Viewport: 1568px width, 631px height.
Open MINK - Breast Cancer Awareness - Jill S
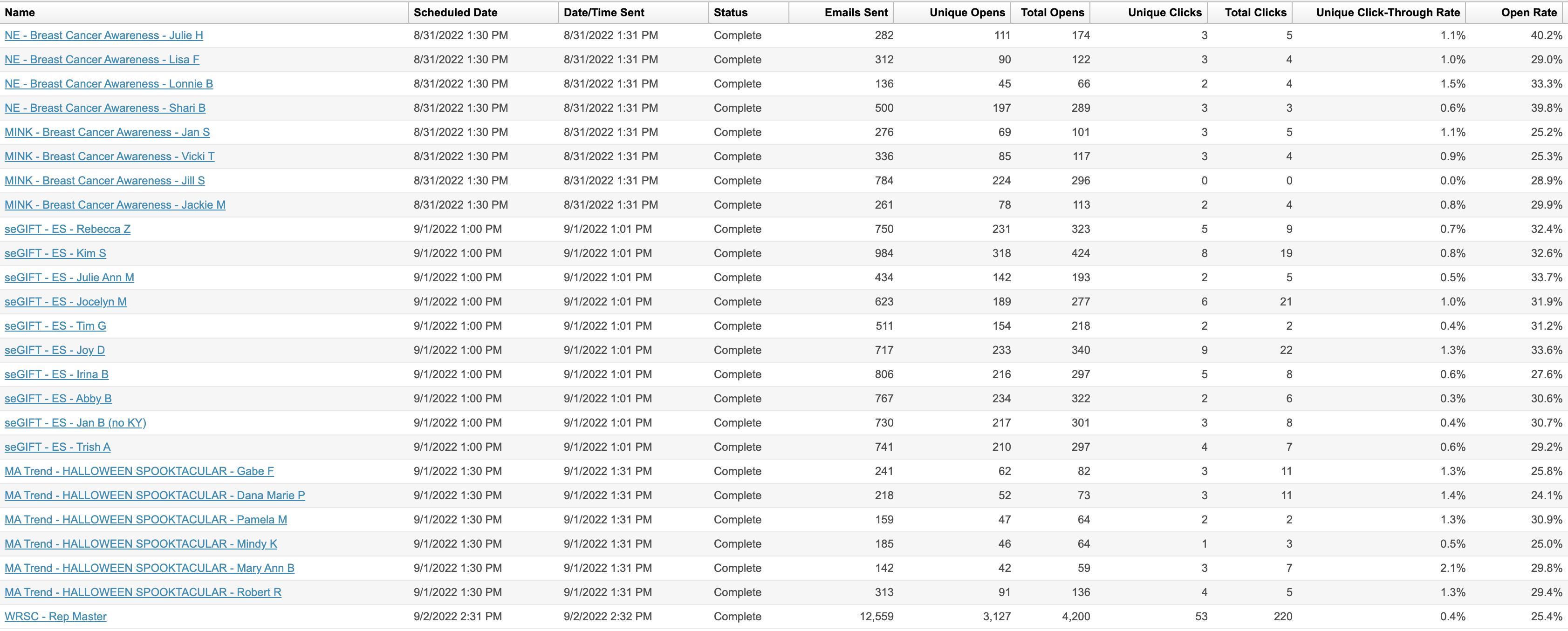click(x=105, y=181)
